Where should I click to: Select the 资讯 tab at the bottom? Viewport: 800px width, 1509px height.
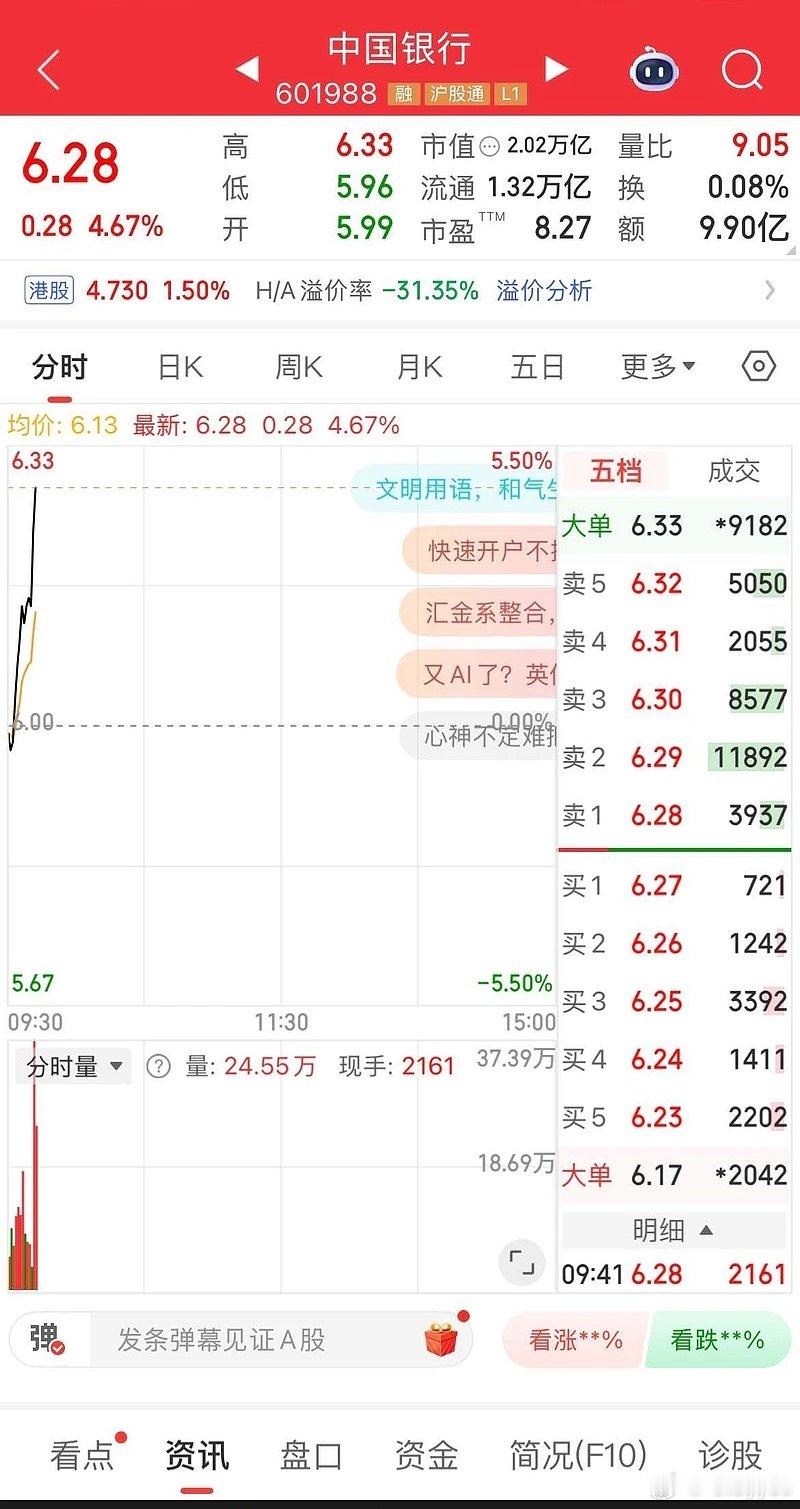pyautogui.click(x=196, y=1457)
